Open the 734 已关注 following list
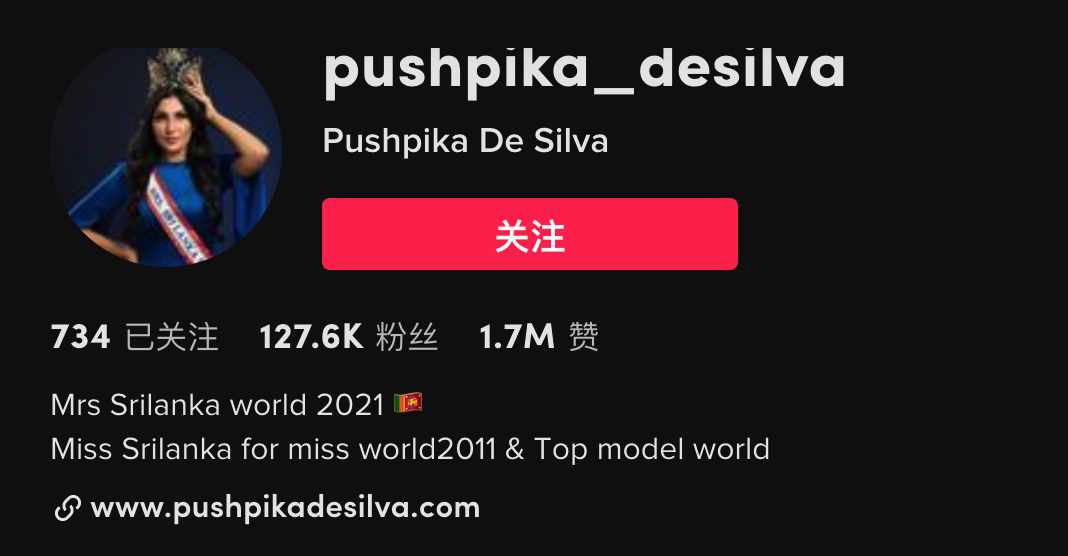The image size is (1068, 556). [x=134, y=337]
